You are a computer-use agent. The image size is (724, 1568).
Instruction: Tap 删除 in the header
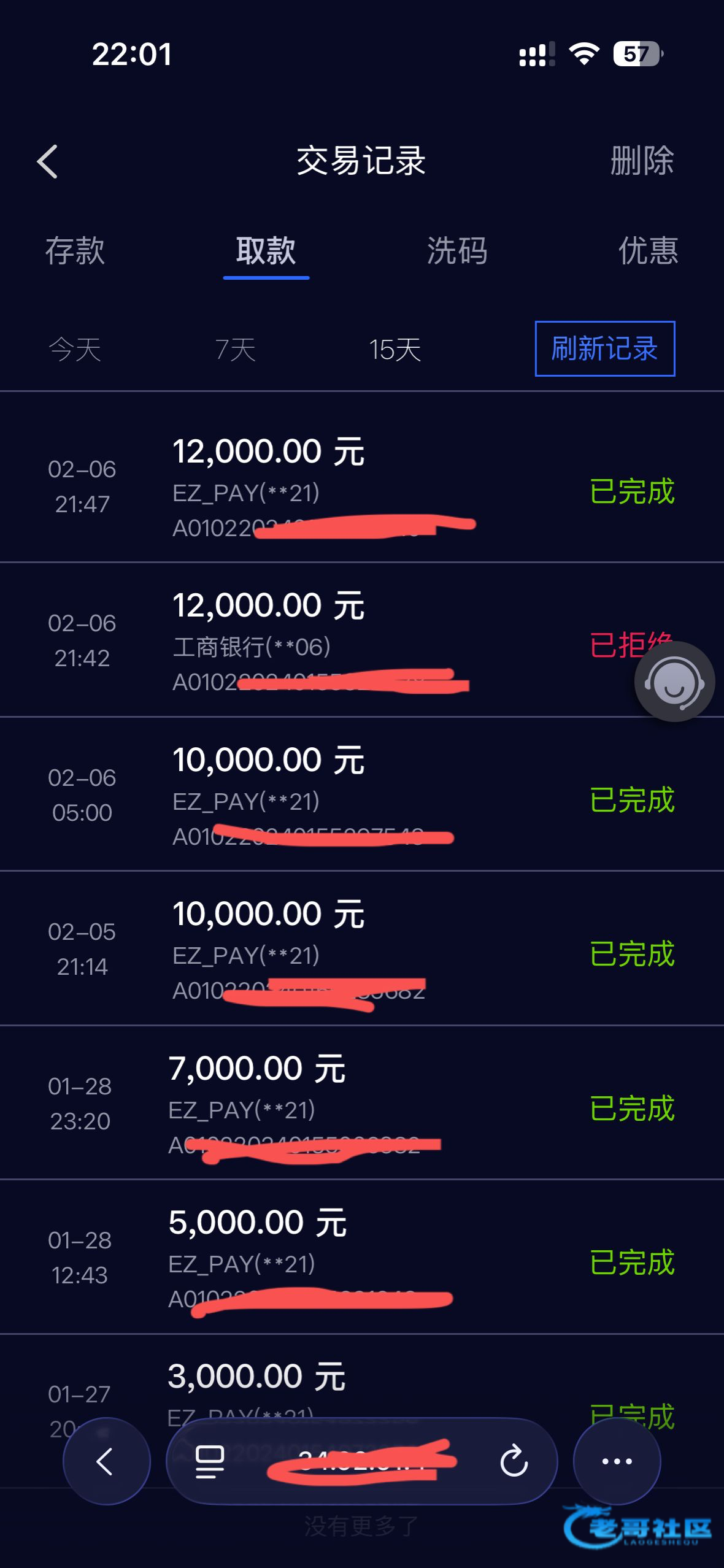point(642,161)
